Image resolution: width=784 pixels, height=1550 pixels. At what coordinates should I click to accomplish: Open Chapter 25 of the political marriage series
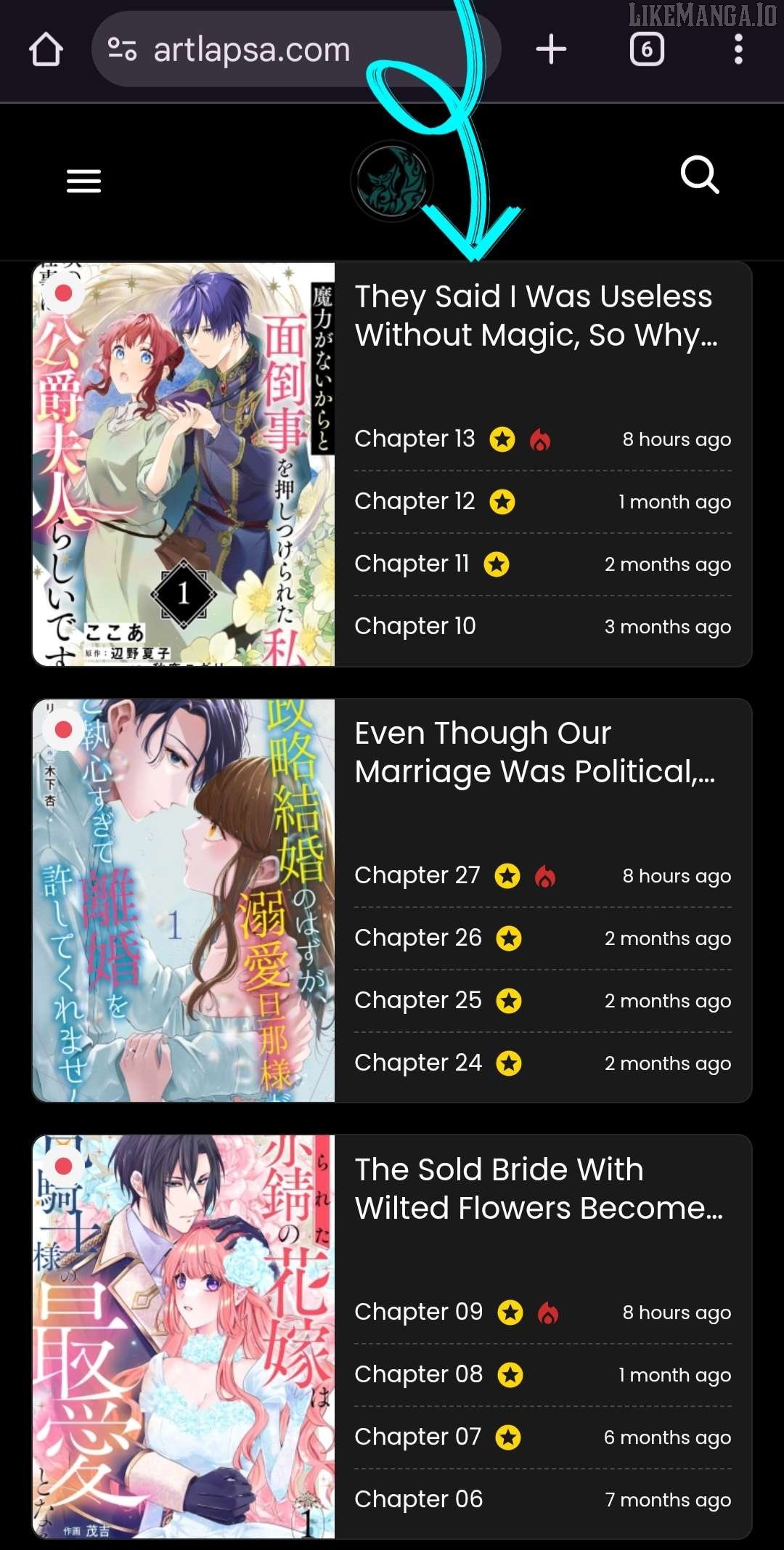coord(417,1000)
